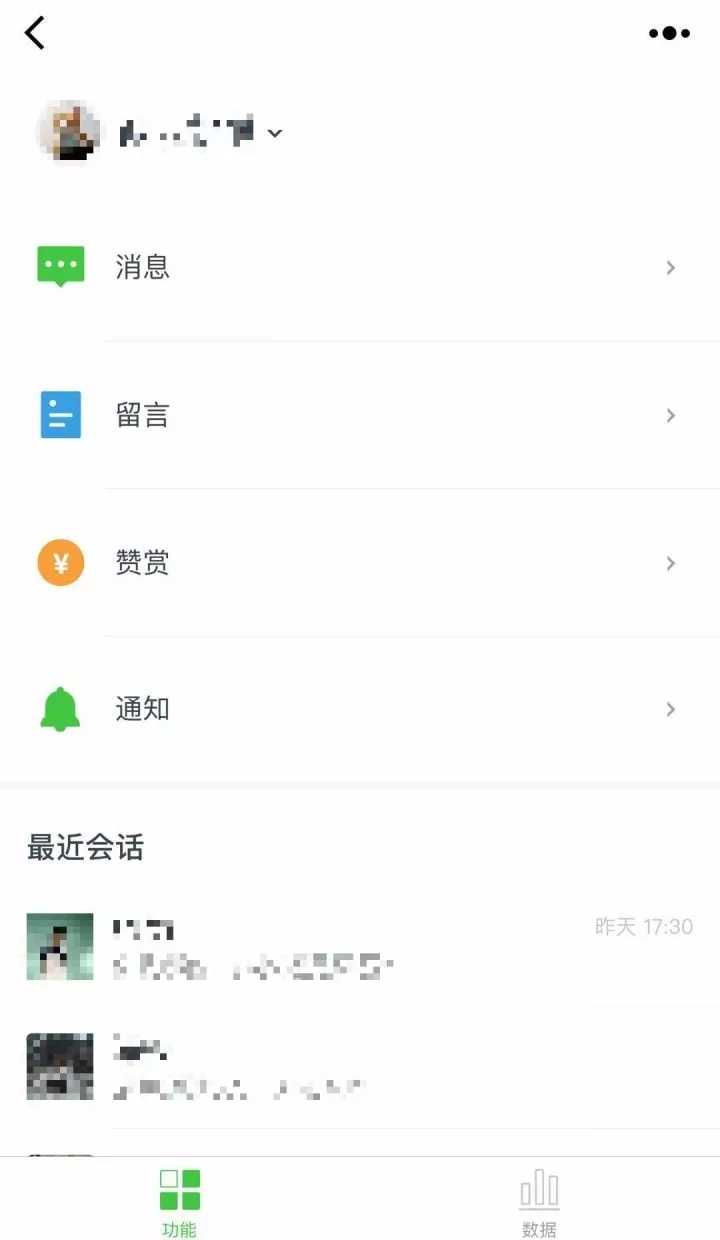Open 通知 via its right chevron

670,709
